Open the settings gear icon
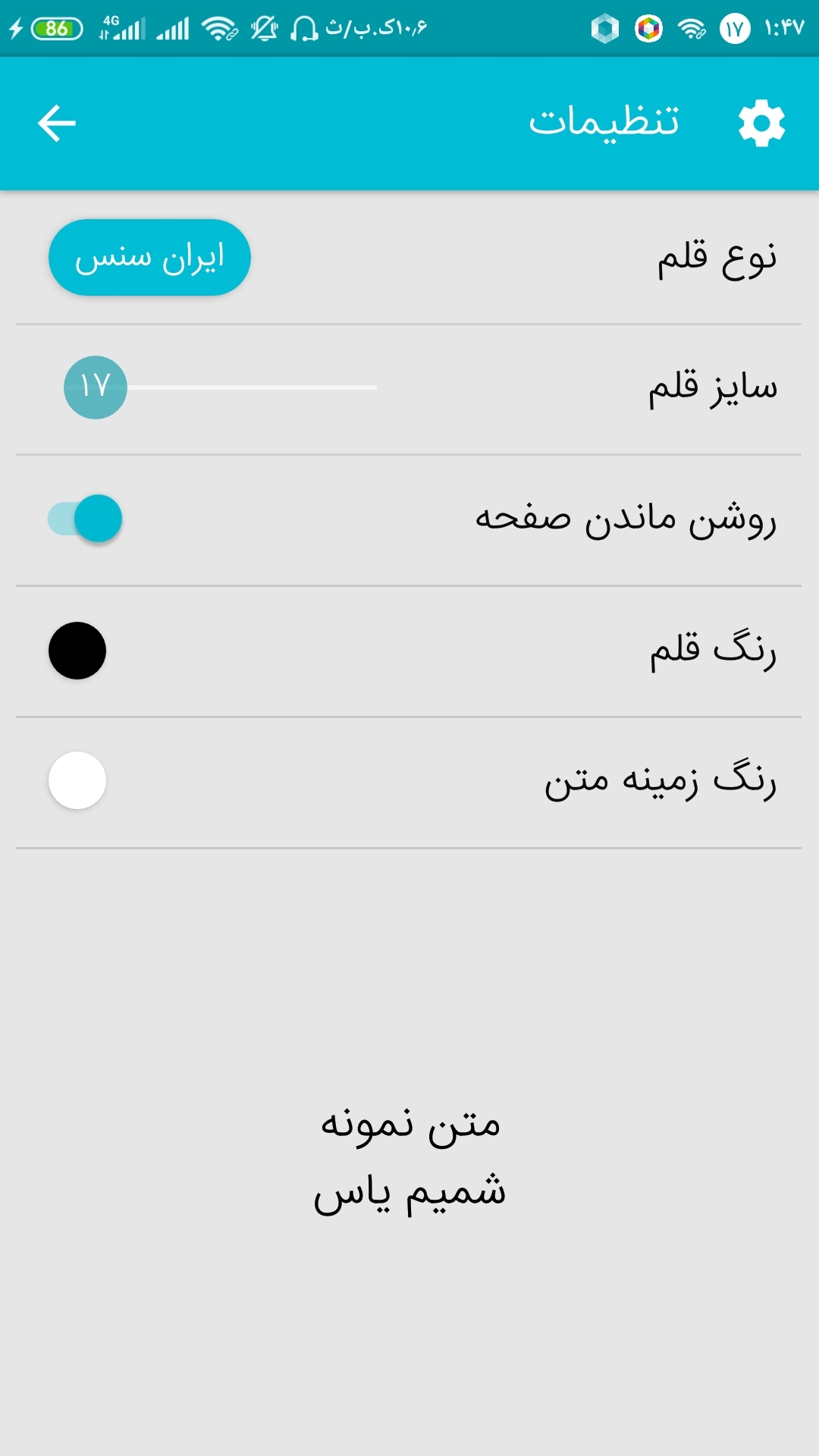The height and width of the screenshot is (1456, 819). click(762, 121)
